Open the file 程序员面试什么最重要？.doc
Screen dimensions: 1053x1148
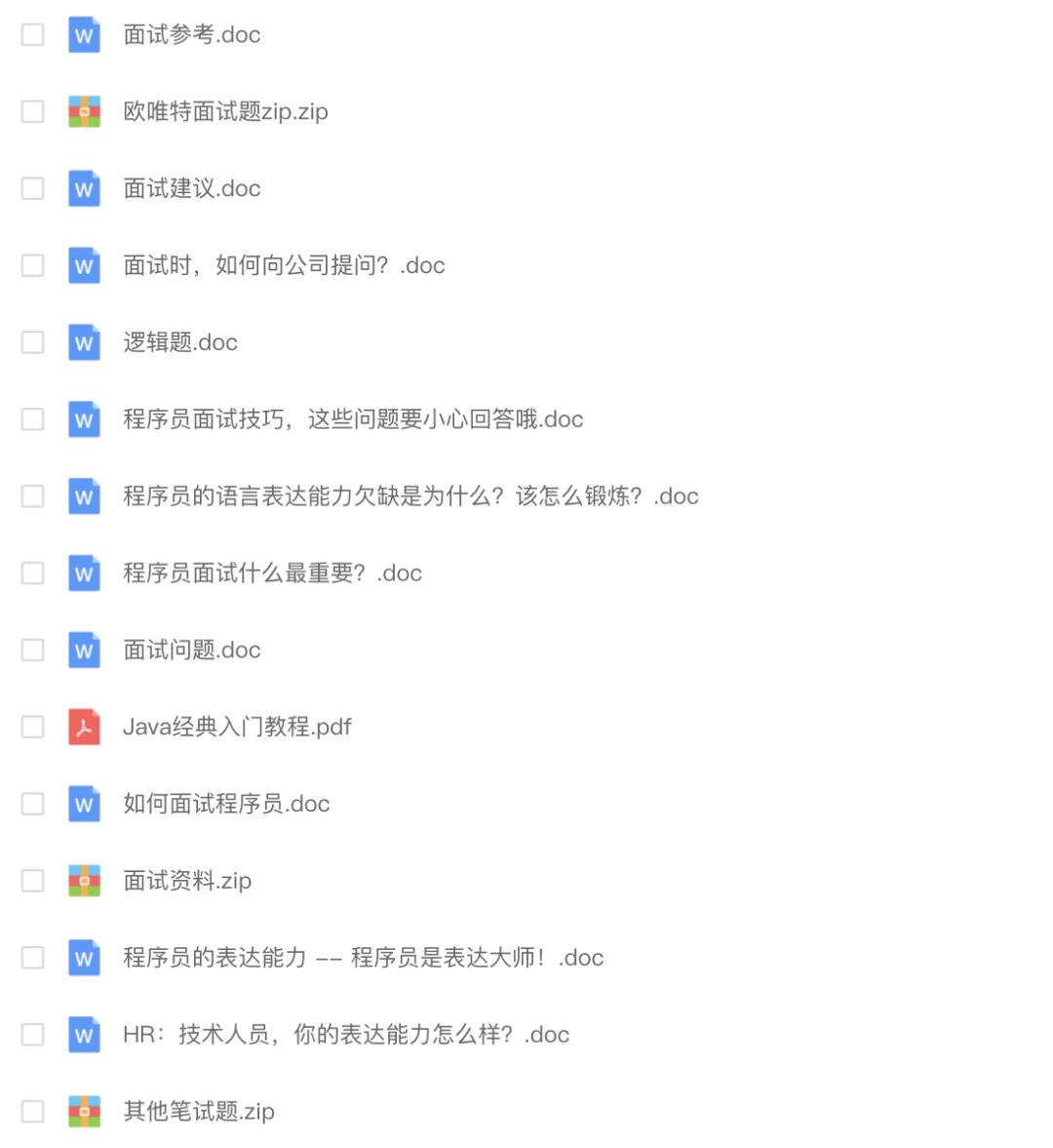coord(271,573)
